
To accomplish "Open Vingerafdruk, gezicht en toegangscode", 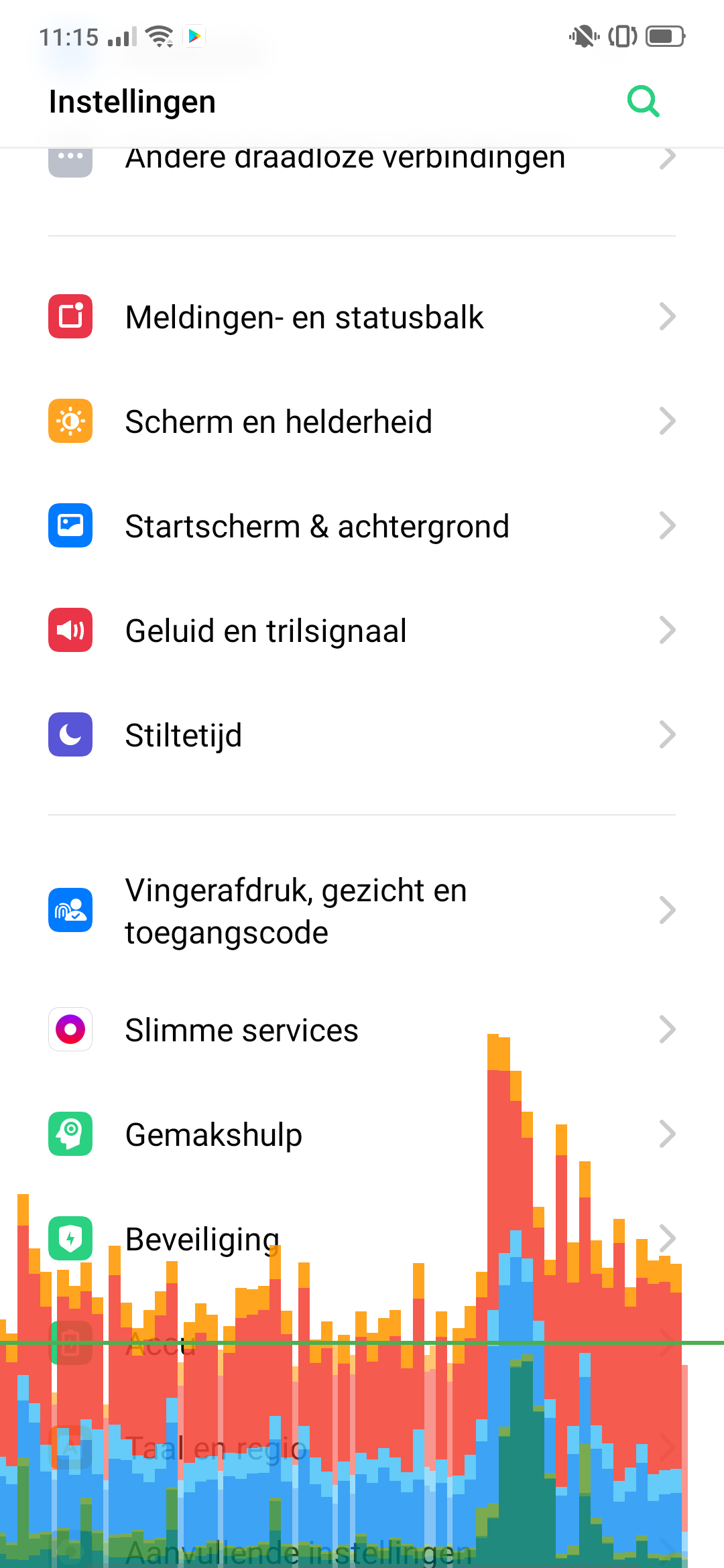I will click(296, 911).
